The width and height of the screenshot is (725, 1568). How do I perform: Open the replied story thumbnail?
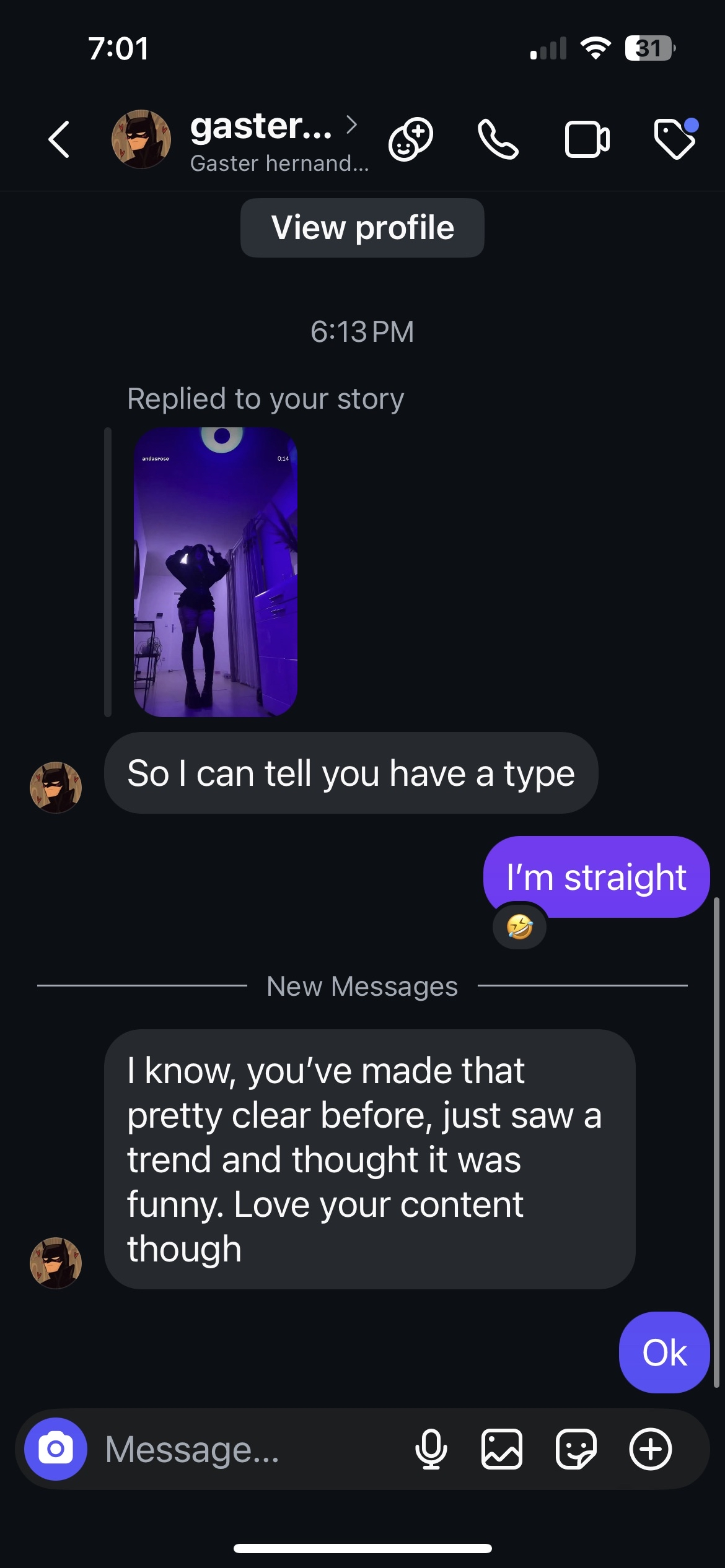click(216, 572)
